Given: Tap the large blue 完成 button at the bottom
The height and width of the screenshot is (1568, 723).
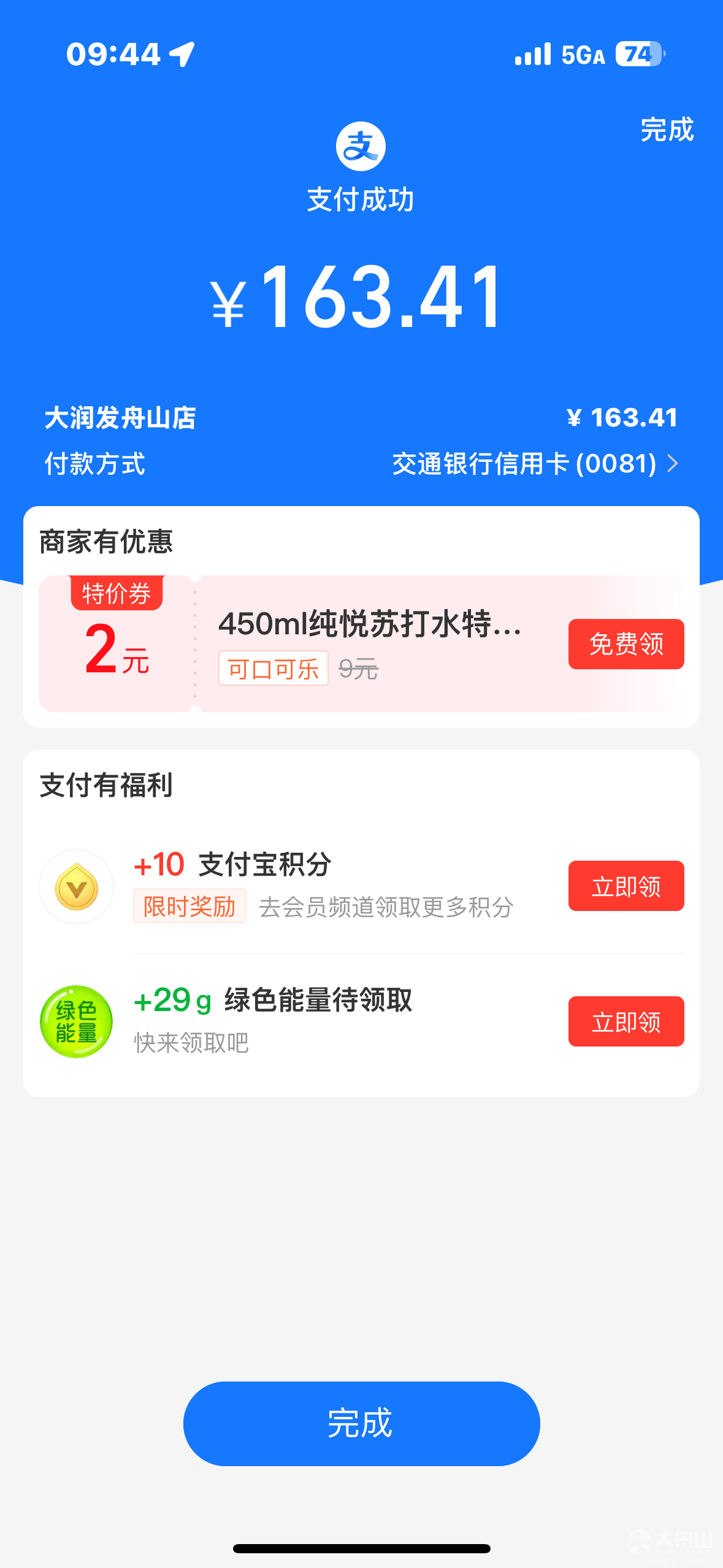Looking at the screenshot, I should (361, 1423).
